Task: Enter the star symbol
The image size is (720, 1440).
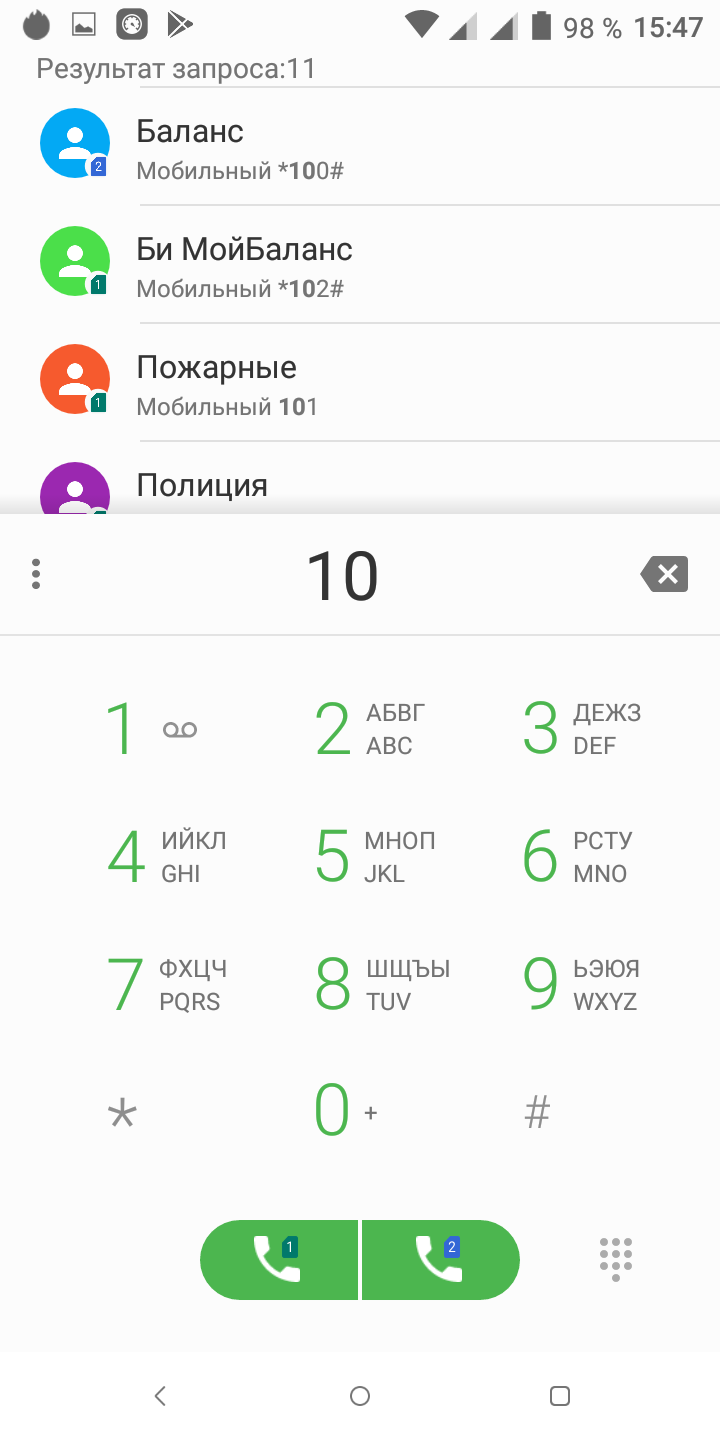Action: pos(122,1112)
